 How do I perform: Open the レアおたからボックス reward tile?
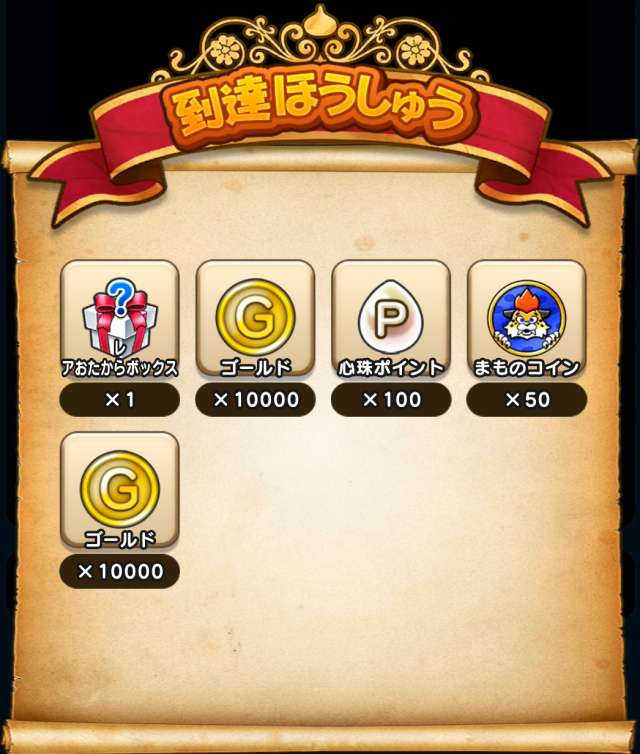119,320
